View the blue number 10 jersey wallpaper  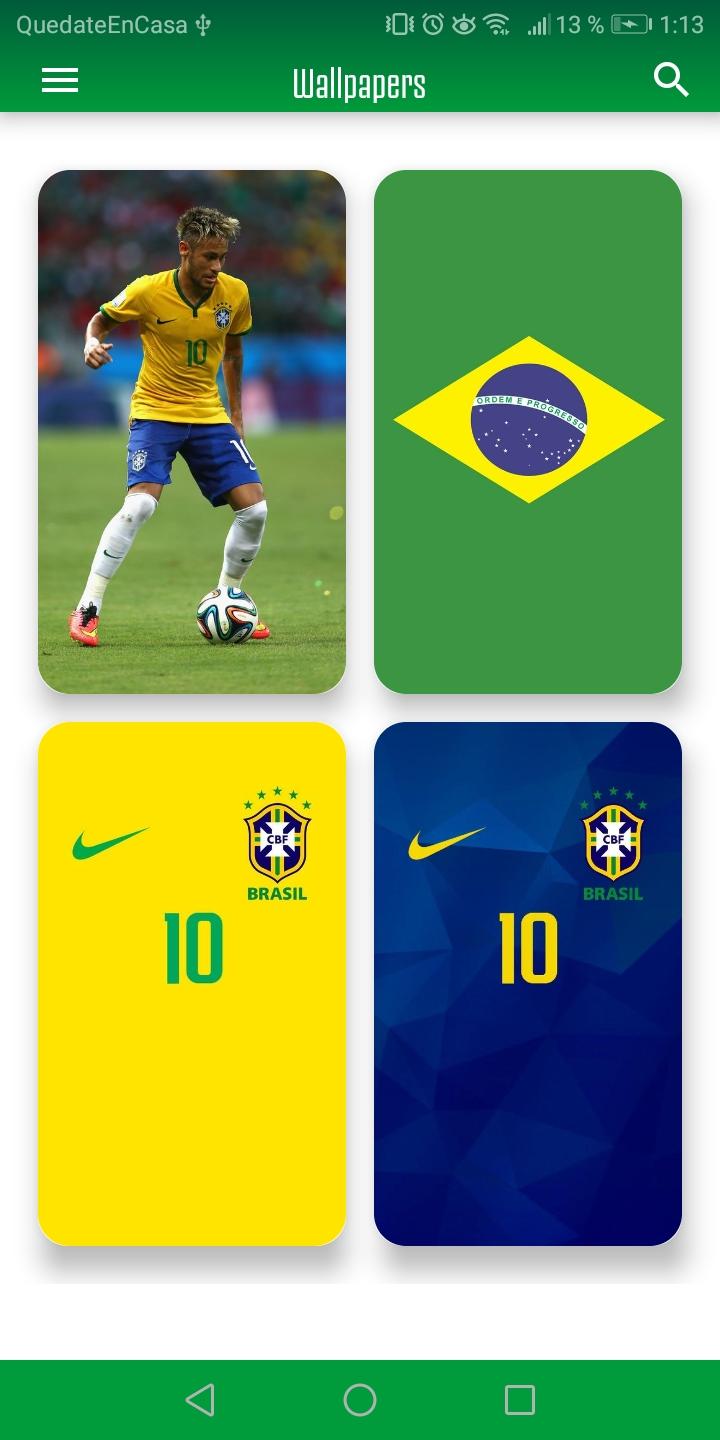pos(528,984)
